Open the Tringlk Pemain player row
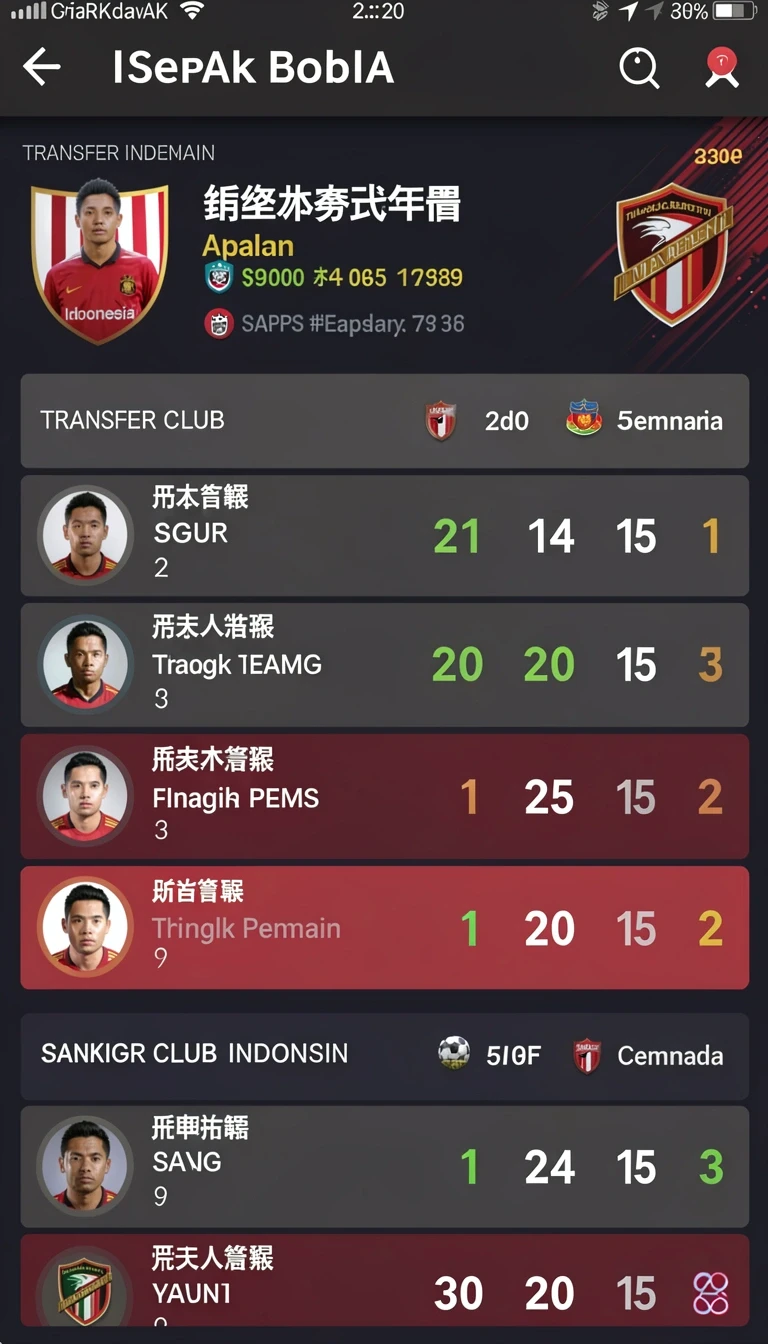The image size is (768, 1344). point(384,928)
